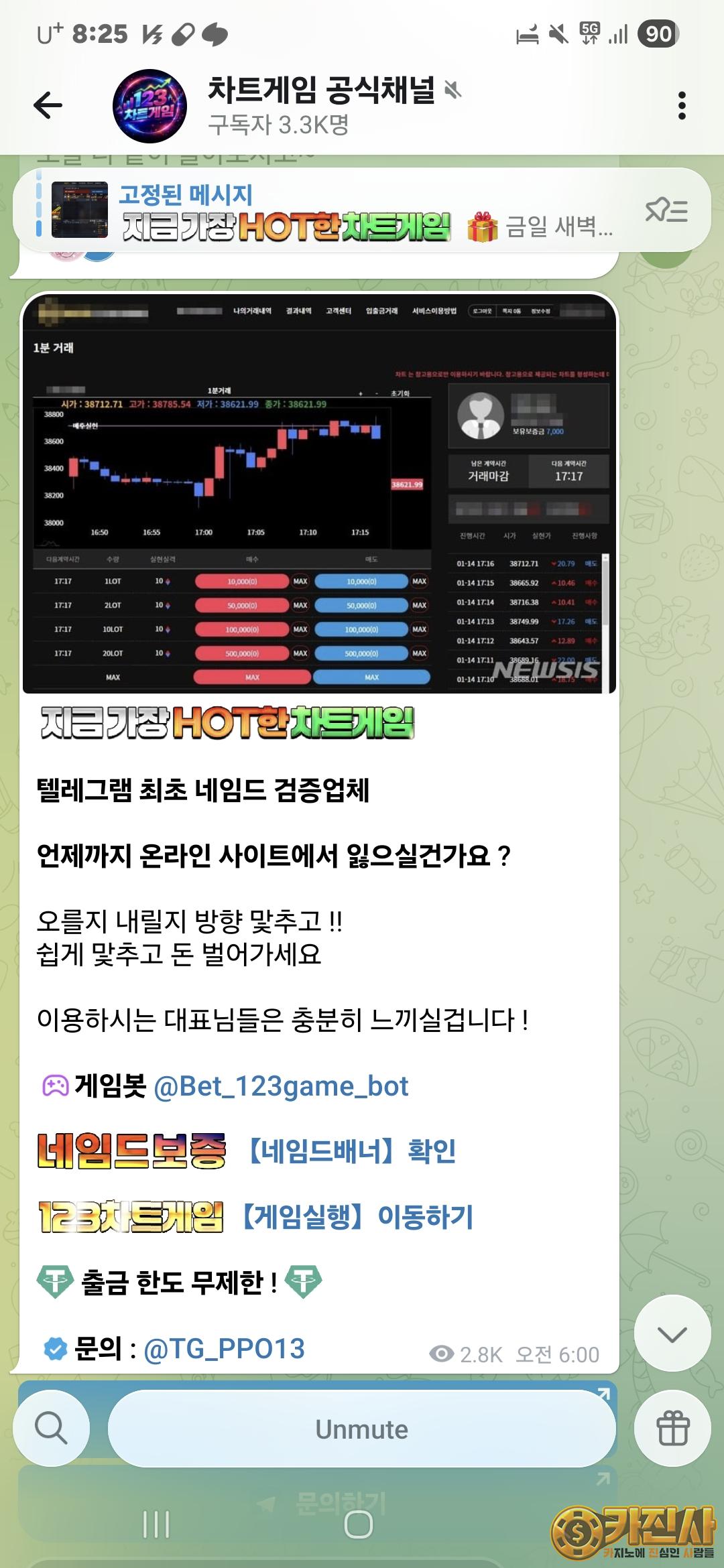Show the pinned messages list

coord(666,211)
